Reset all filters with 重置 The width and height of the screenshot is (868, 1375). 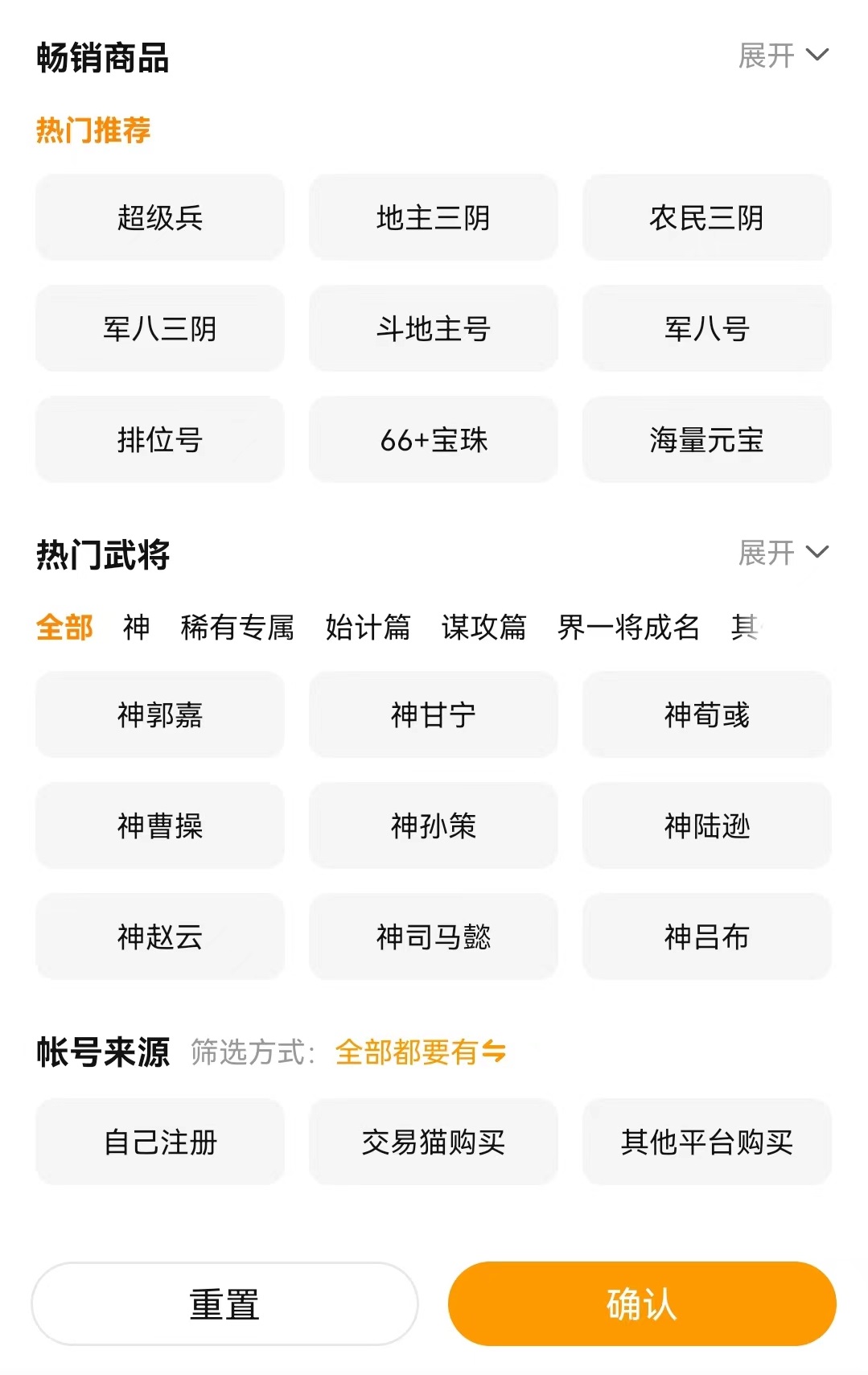point(224,1303)
